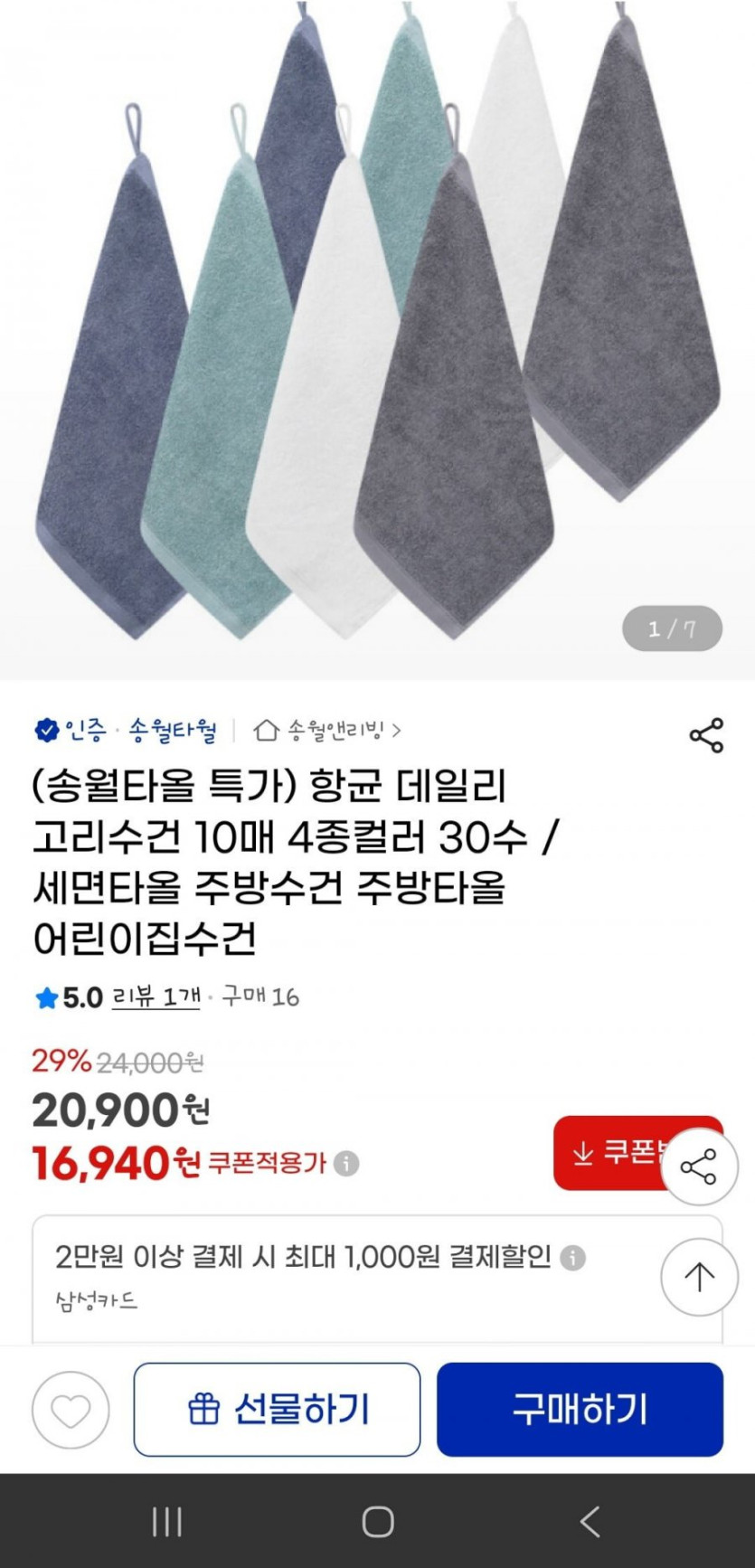Open the towel product image
The image size is (755, 1568).
pos(377,335)
